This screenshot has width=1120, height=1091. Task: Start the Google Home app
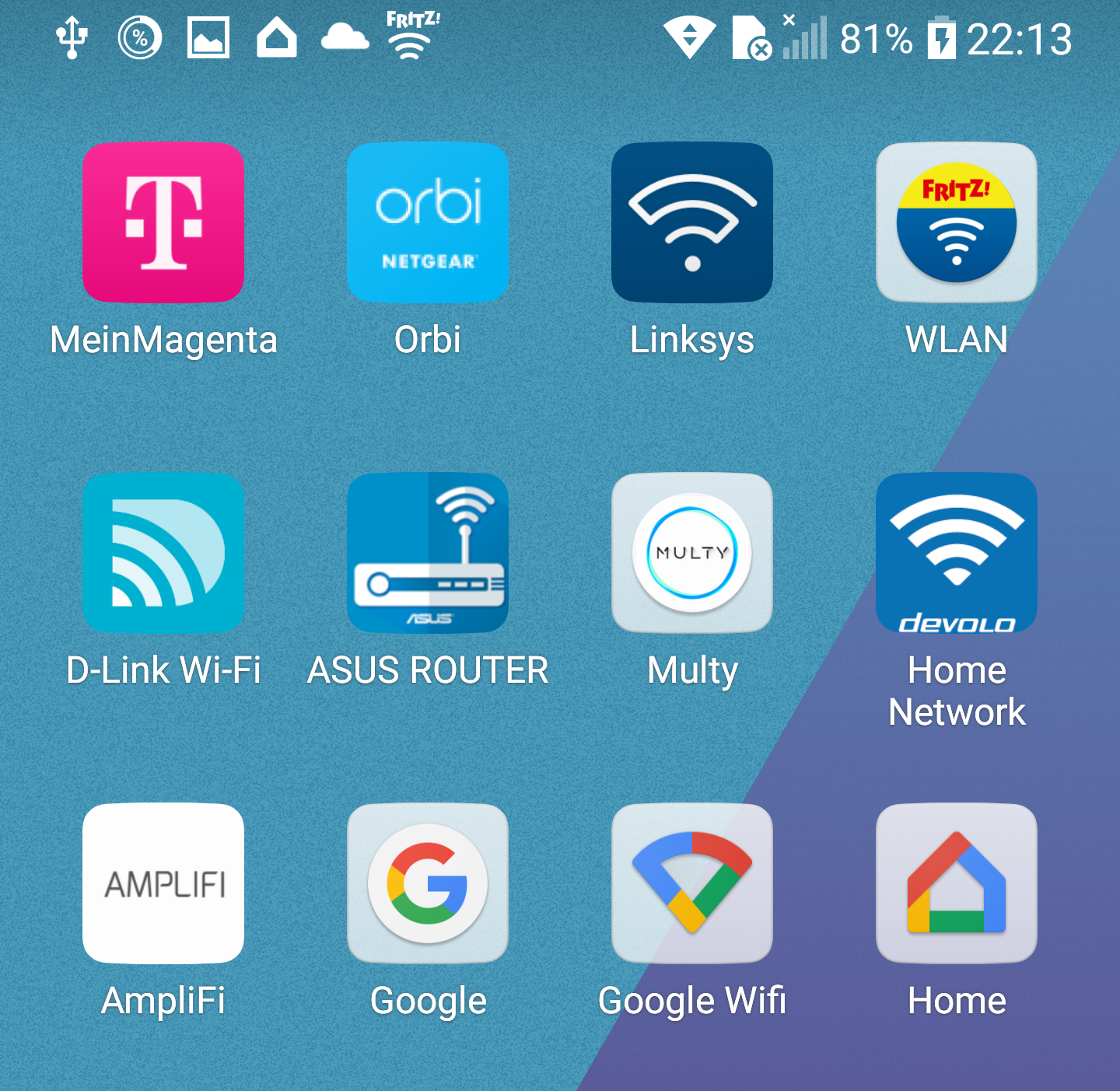tap(957, 883)
